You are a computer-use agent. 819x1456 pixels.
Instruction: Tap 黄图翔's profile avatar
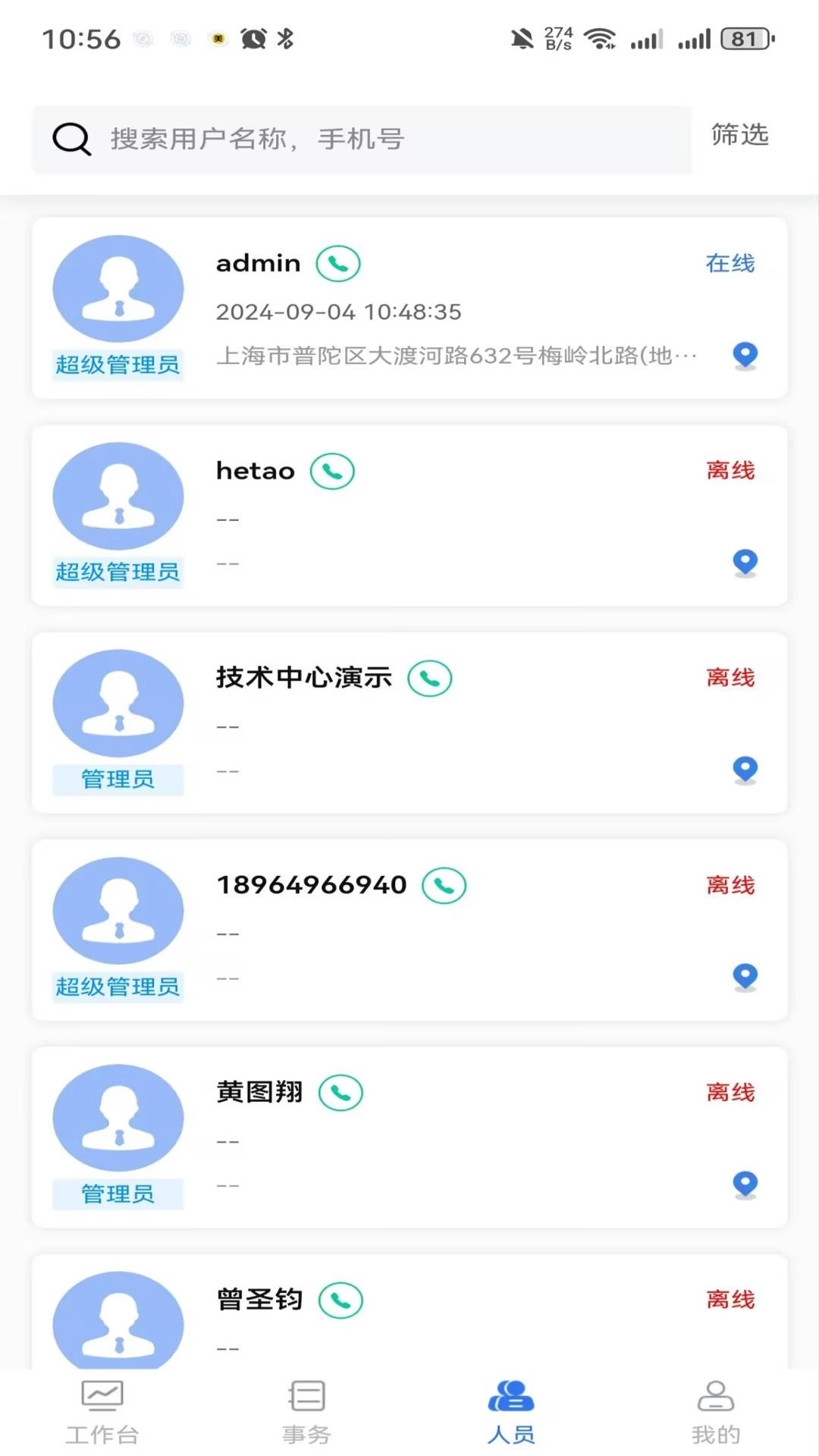point(118,1117)
